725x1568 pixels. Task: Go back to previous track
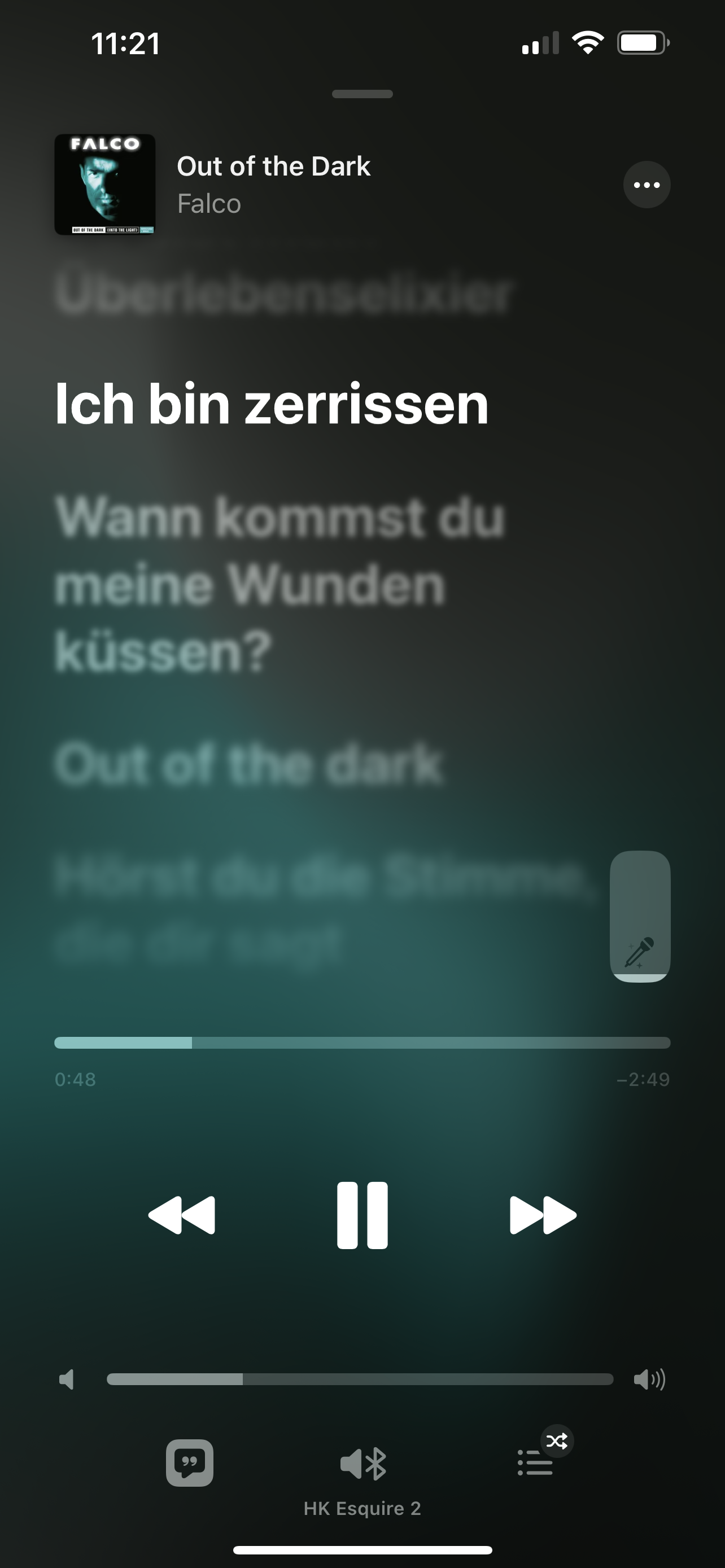[x=181, y=1216]
